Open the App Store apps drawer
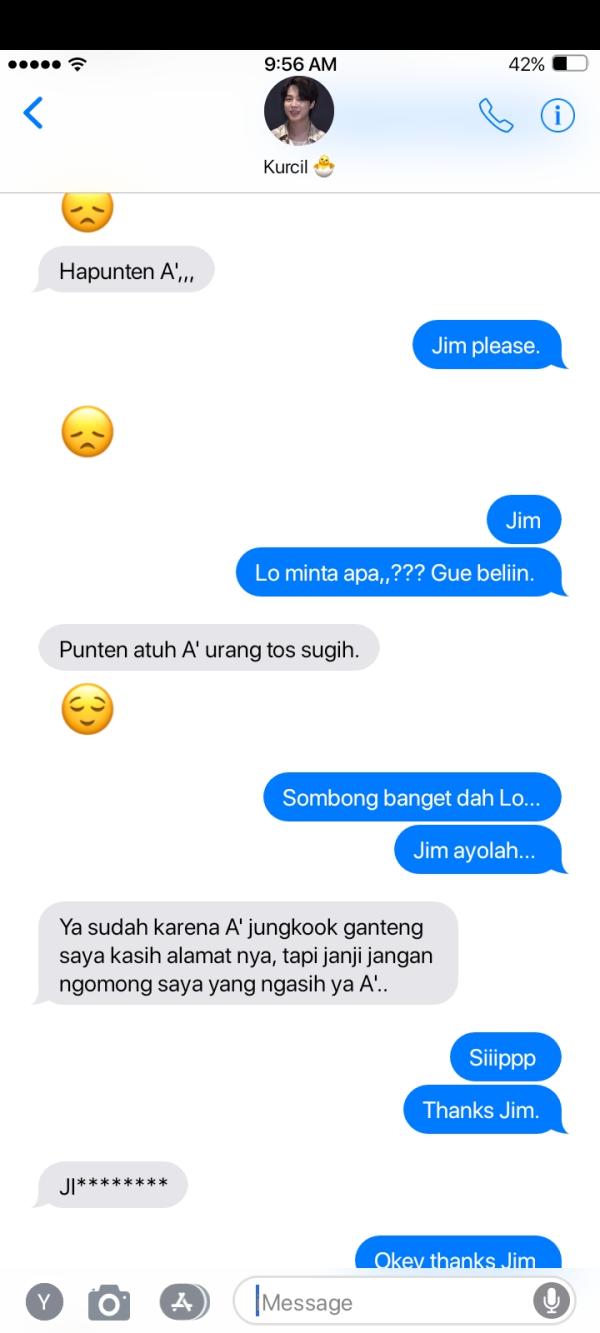600x1333 pixels. 183,1301
